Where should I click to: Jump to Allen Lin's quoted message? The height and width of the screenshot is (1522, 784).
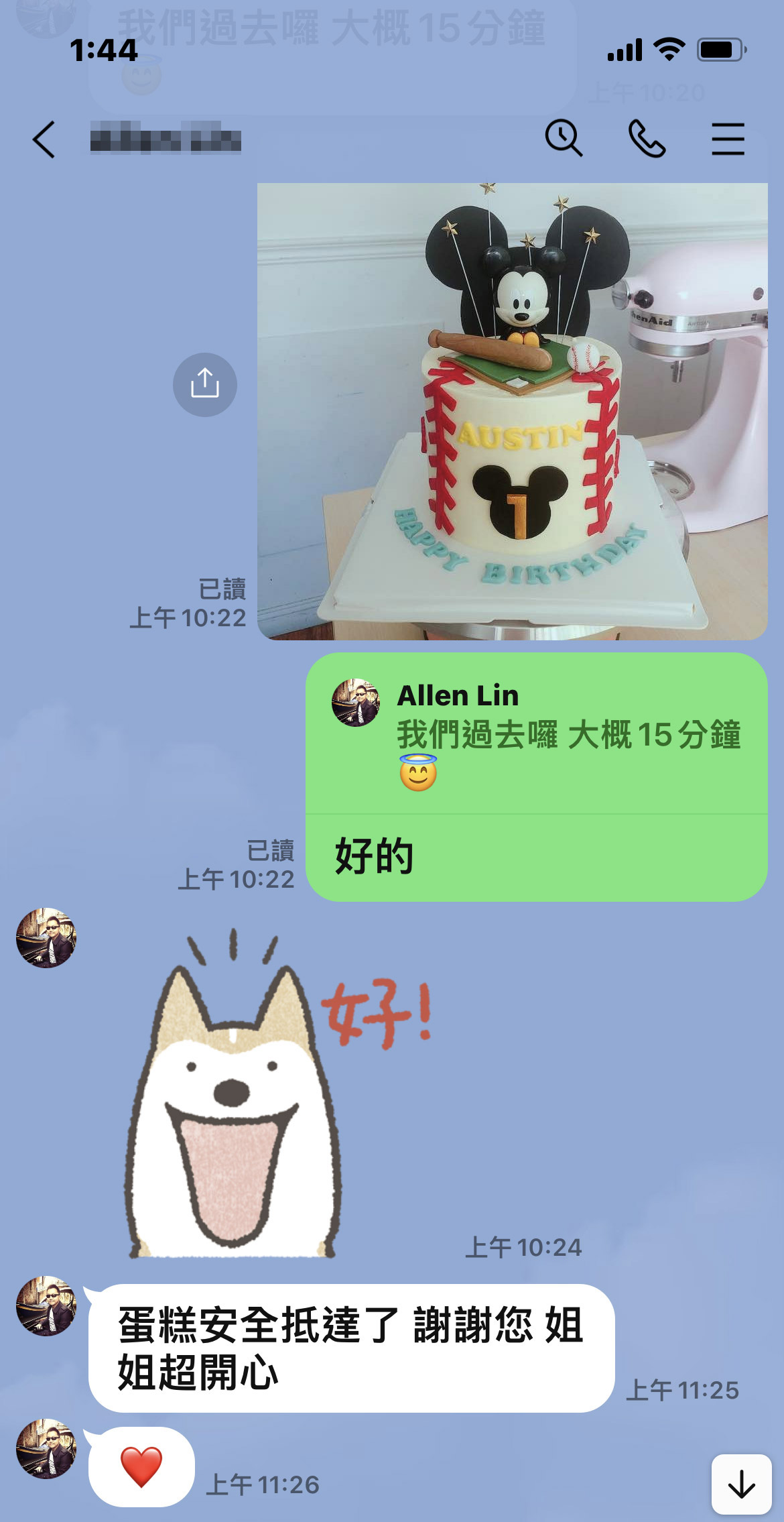[x=536, y=735]
